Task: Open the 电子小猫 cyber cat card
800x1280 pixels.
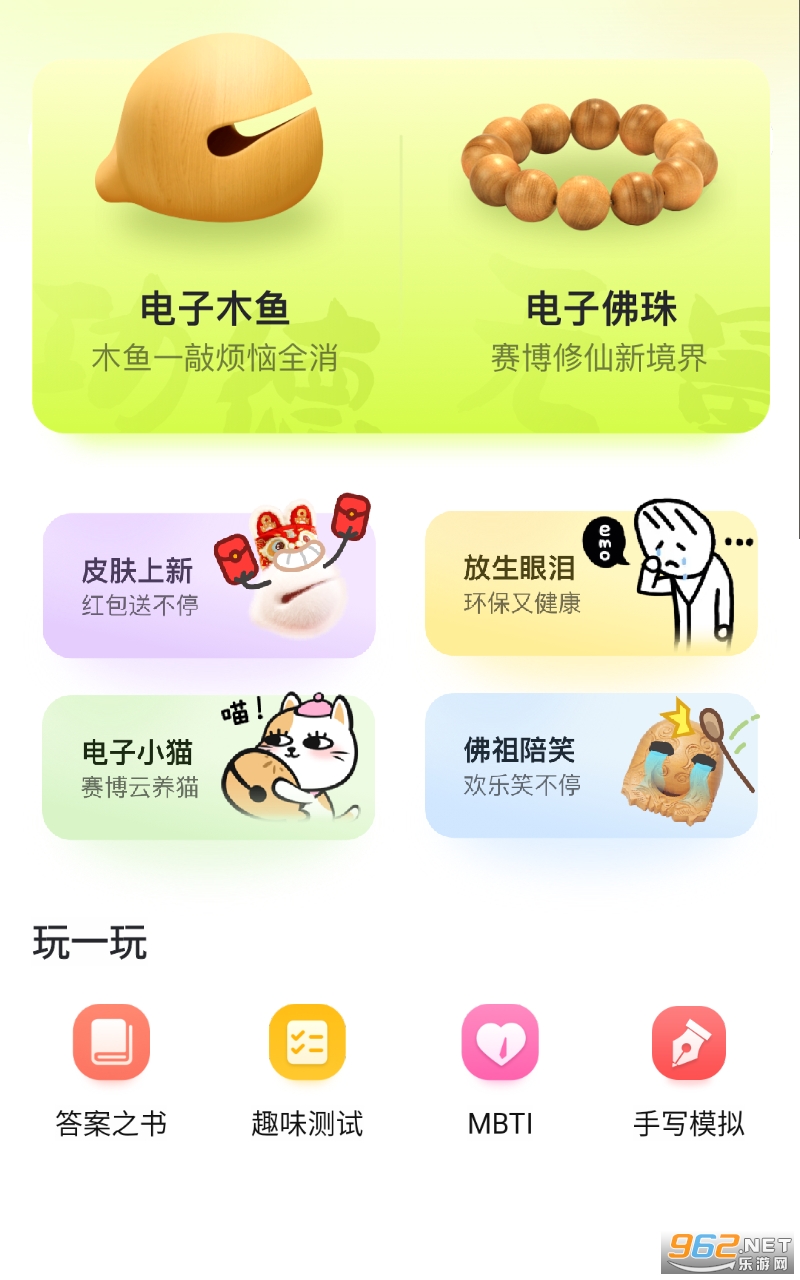Action: [209, 767]
